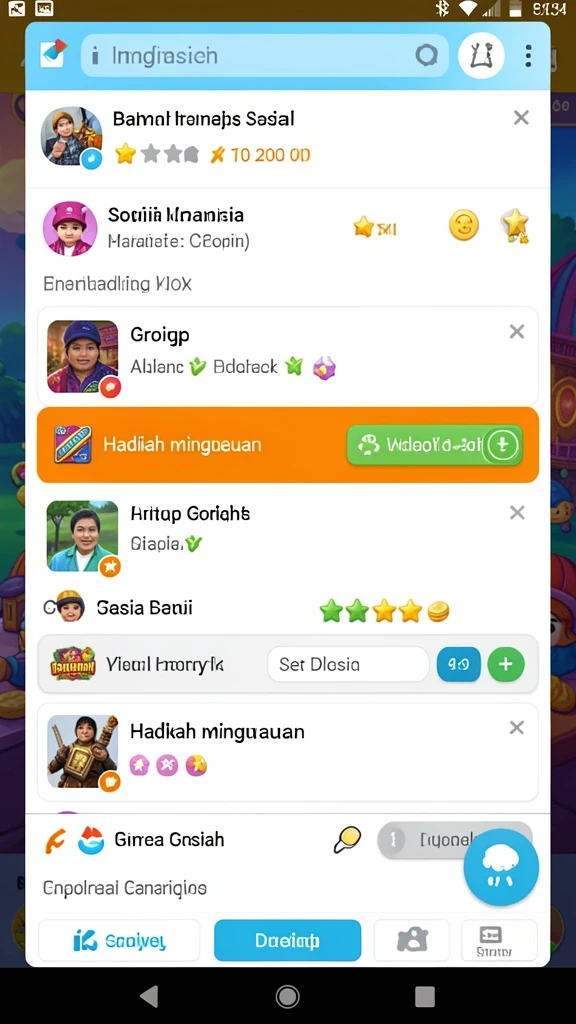
Task: Open the Set Dlosia field
Action: pos(348,665)
